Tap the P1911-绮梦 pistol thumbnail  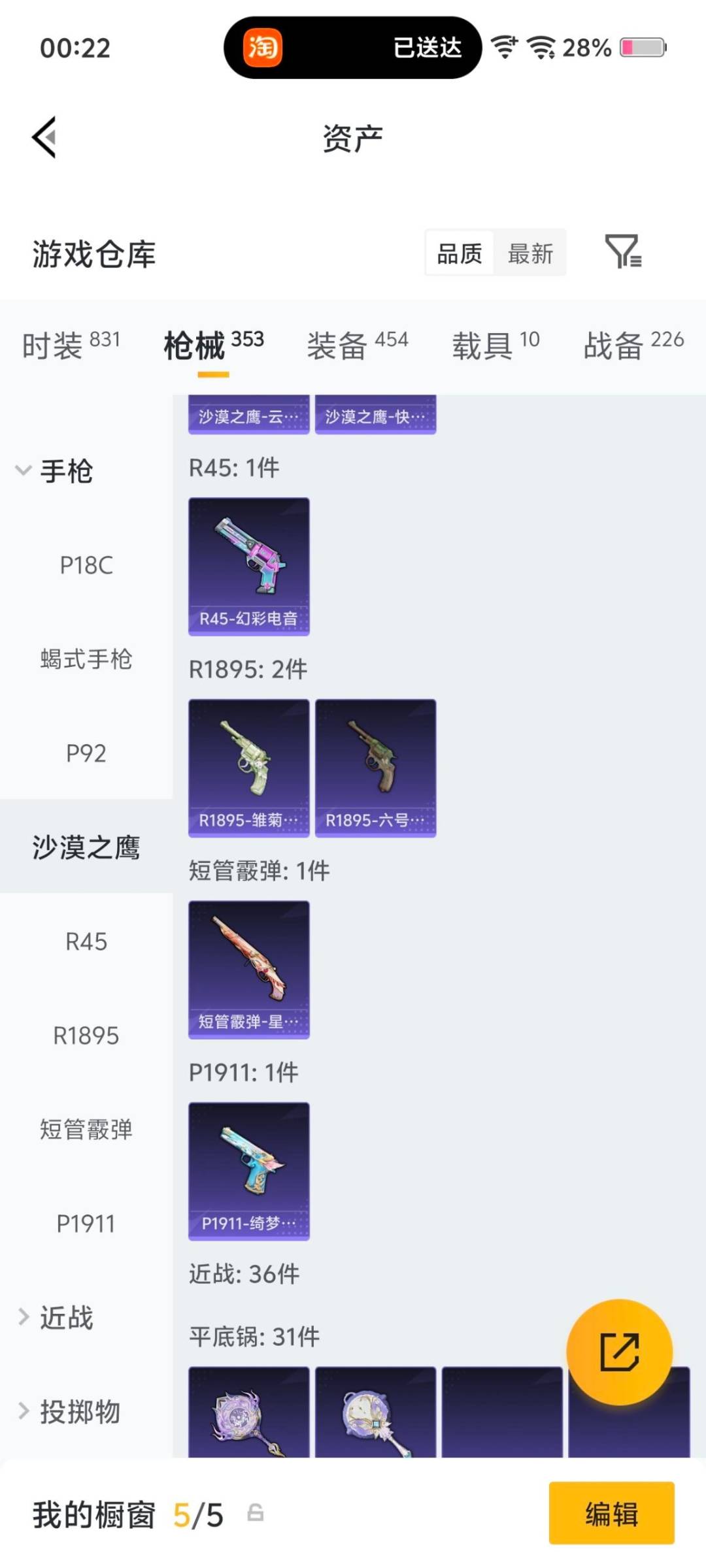tap(248, 1169)
